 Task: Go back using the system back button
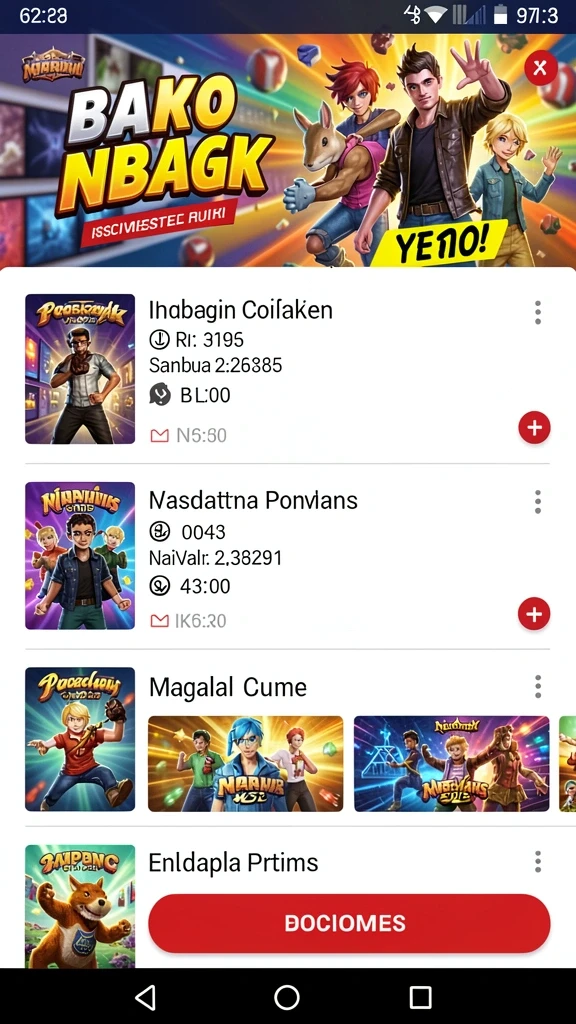145,997
